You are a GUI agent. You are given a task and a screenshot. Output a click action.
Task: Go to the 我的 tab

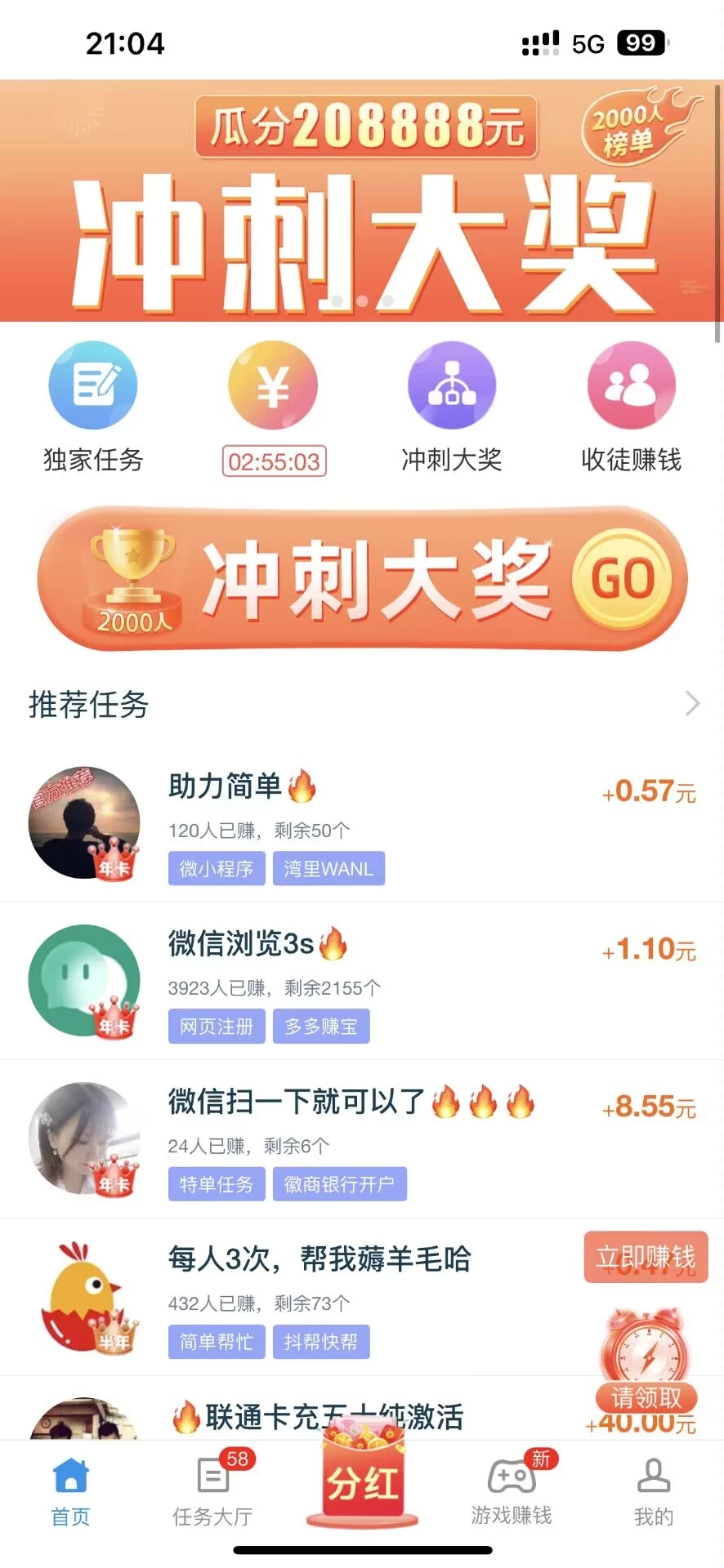[654, 1491]
